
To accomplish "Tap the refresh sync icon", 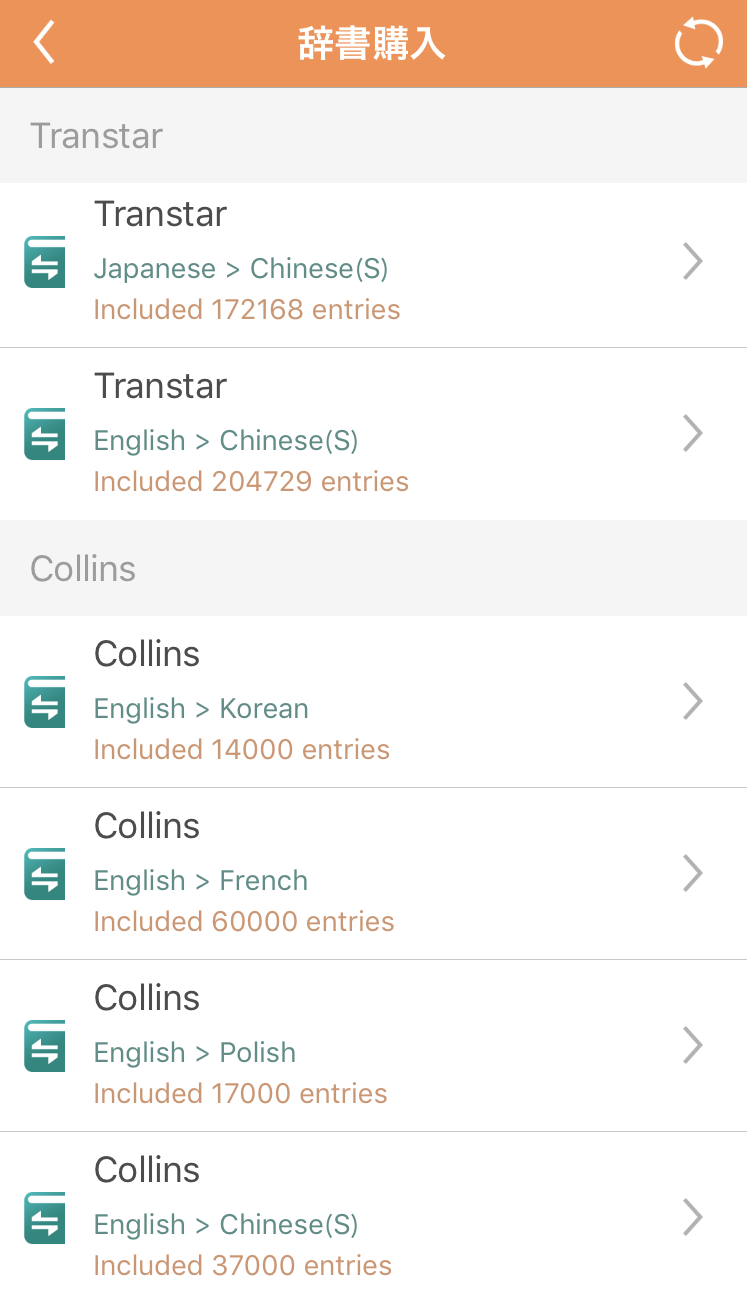I will tap(698, 44).
